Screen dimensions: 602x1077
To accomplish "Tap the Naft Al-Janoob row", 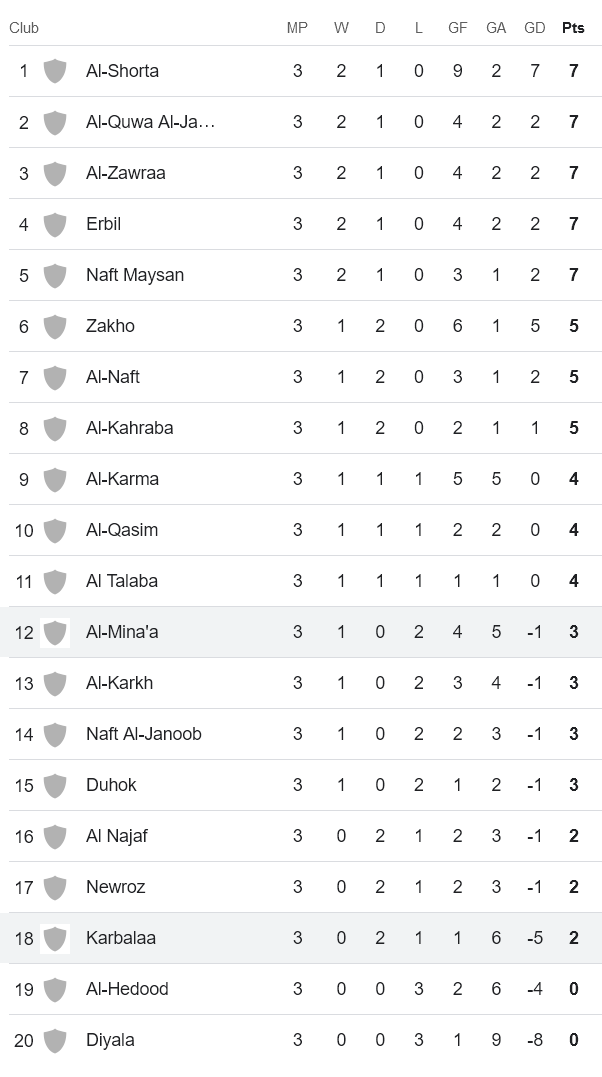I will point(144,734).
